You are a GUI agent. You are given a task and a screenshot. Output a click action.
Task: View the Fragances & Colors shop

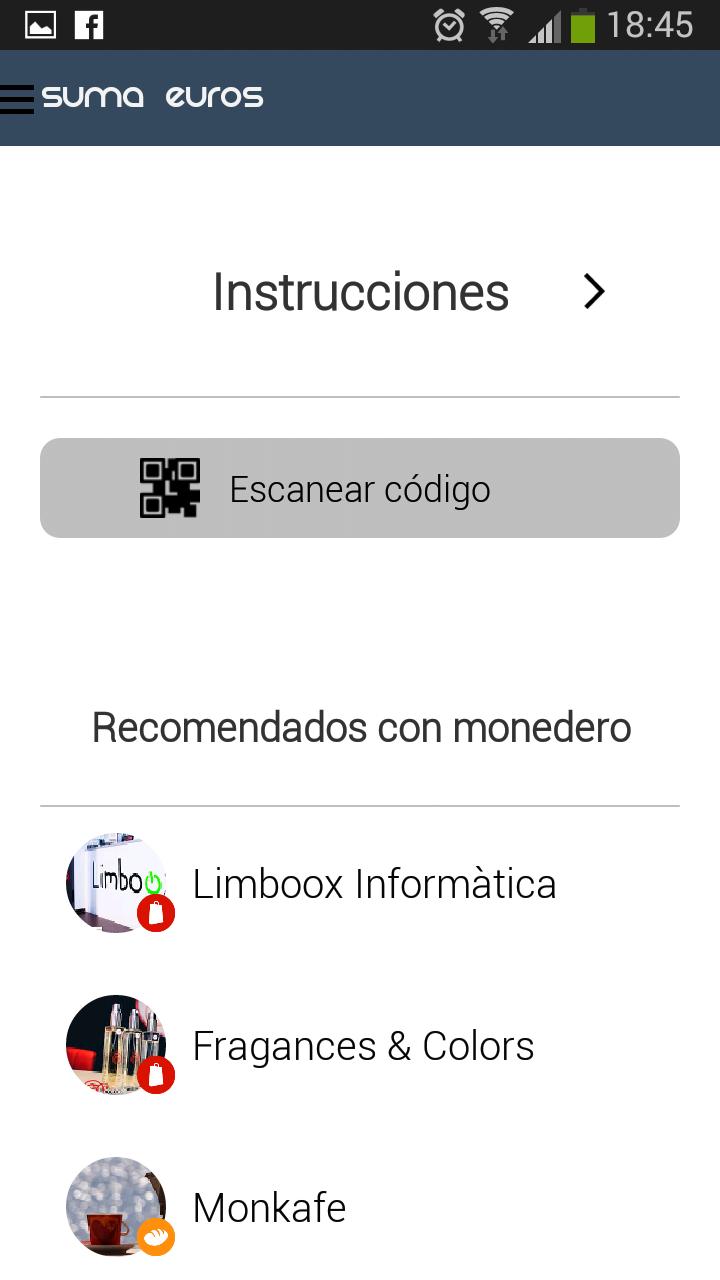click(x=363, y=1046)
